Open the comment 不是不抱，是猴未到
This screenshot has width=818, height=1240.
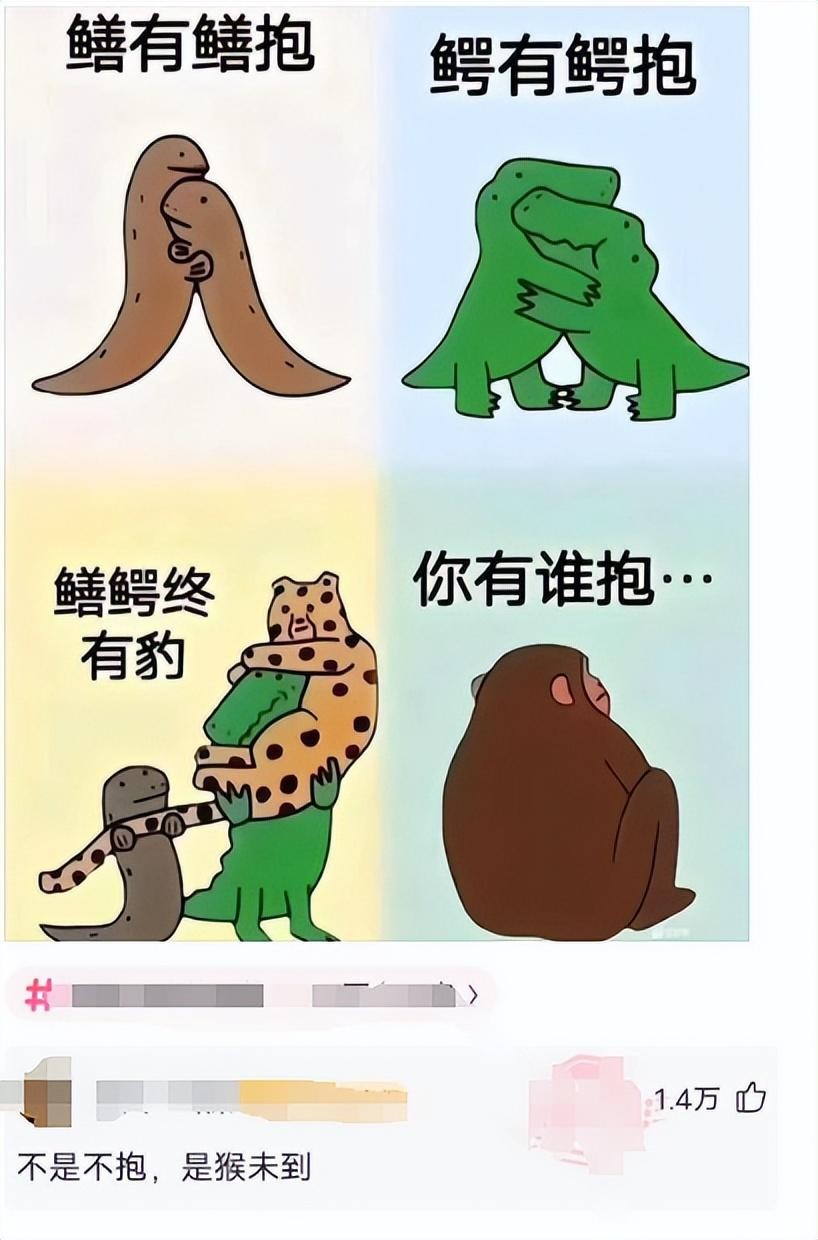point(165,1167)
